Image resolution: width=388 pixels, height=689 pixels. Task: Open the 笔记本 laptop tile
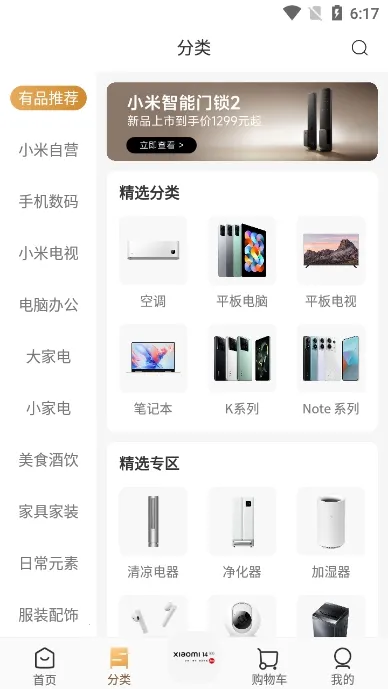pyautogui.click(x=153, y=370)
